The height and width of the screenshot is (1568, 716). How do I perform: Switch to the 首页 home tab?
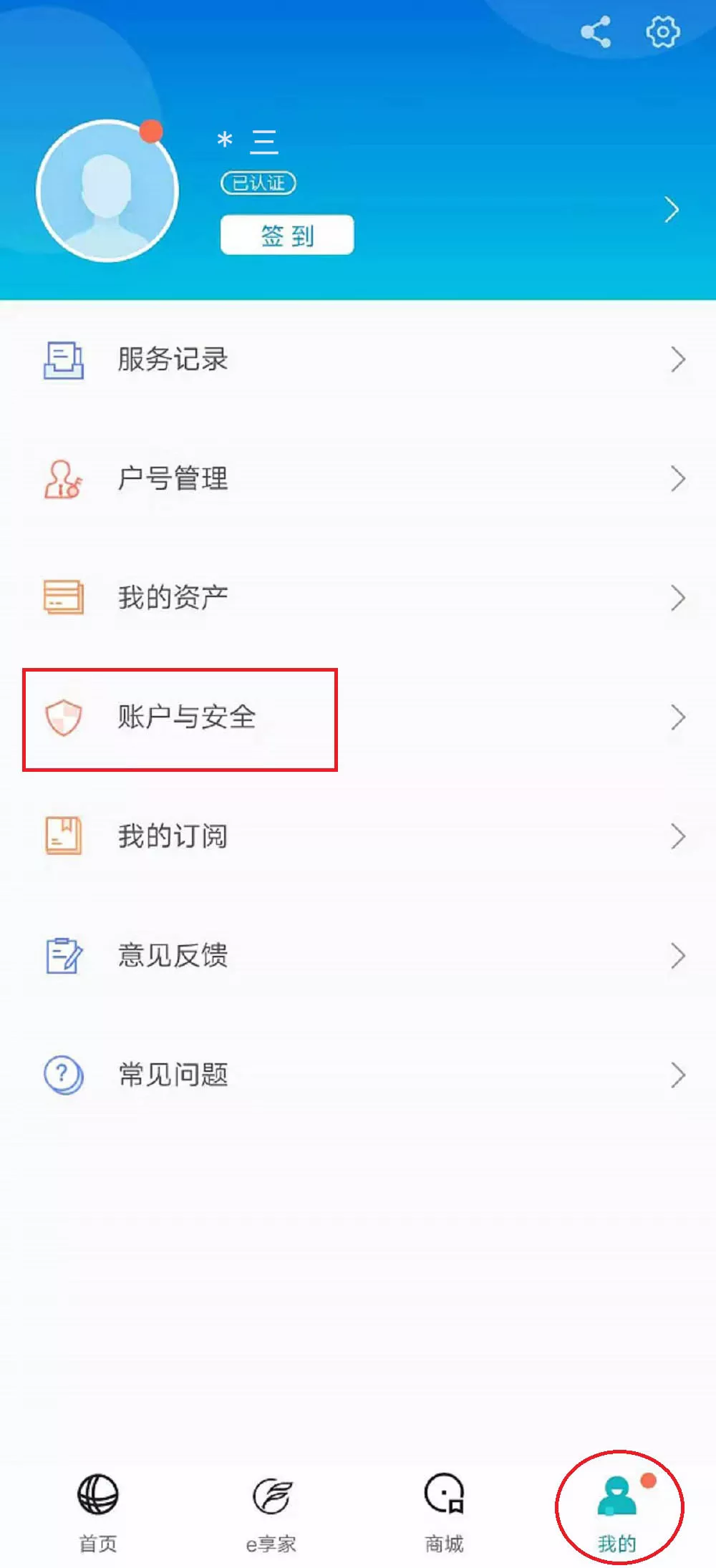tap(97, 1511)
